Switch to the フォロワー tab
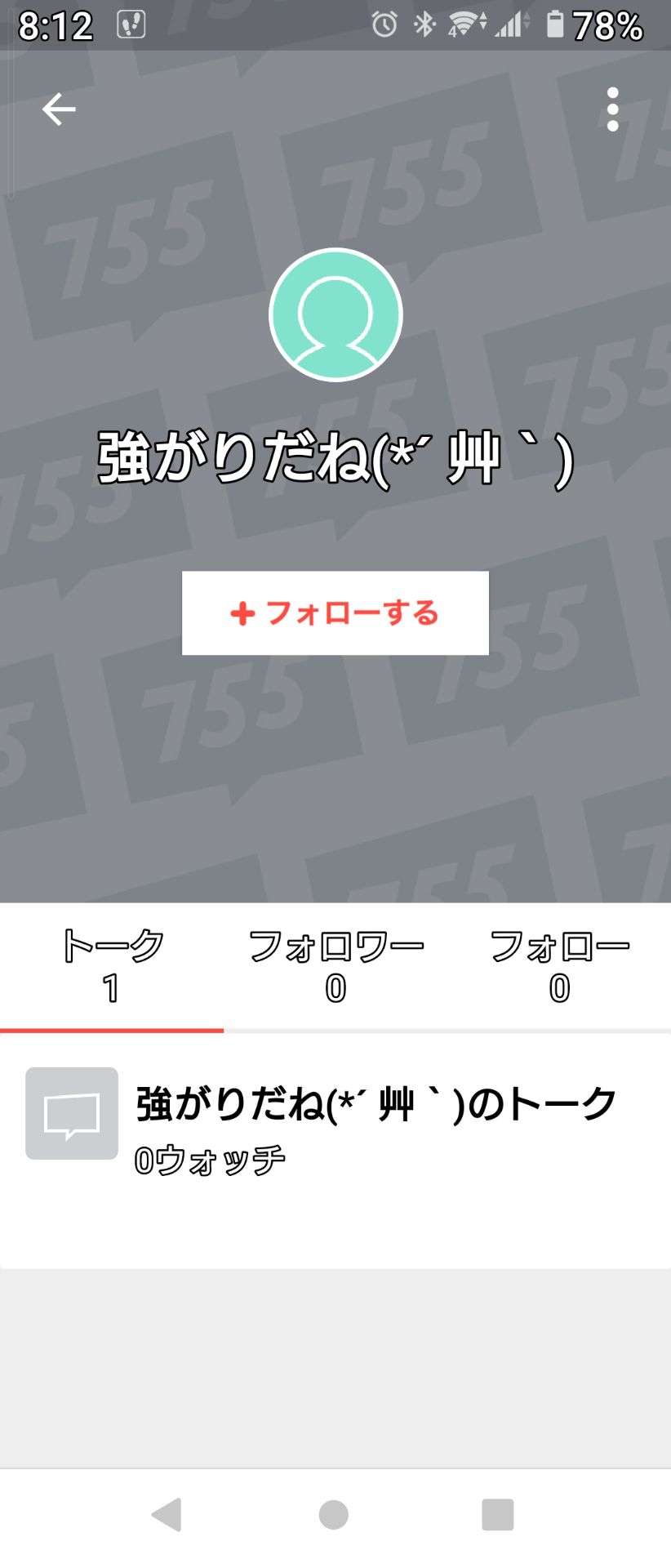Image resolution: width=671 pixels, height=1568 pixels. pyautogui.click(x=335, y=968)
